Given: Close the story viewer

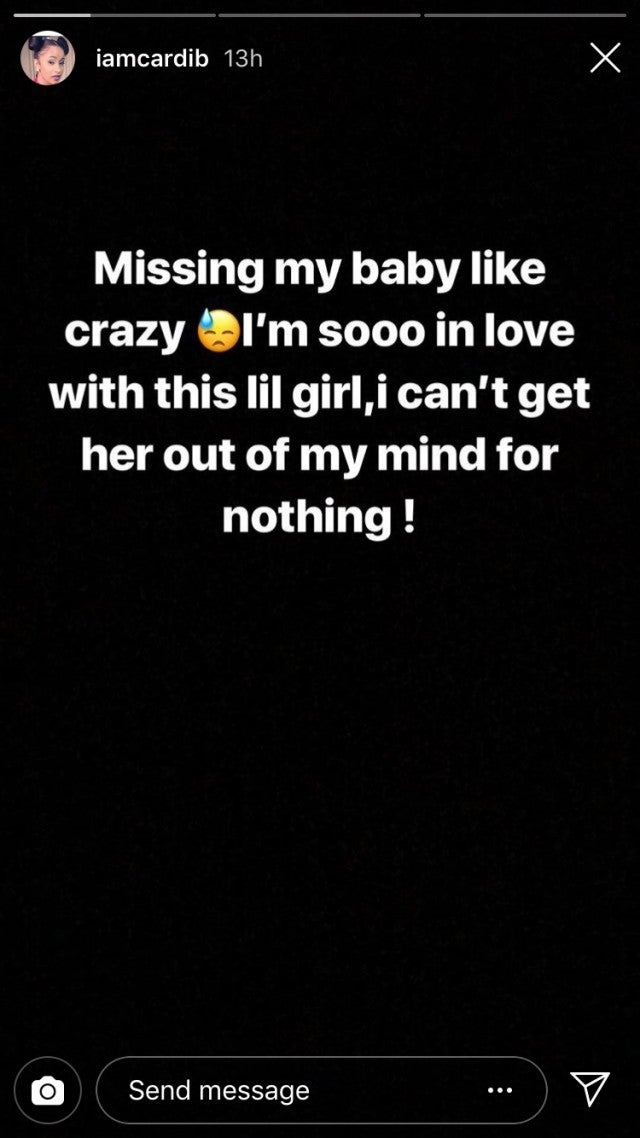Looking at the screenshot, I should point(604,58).
